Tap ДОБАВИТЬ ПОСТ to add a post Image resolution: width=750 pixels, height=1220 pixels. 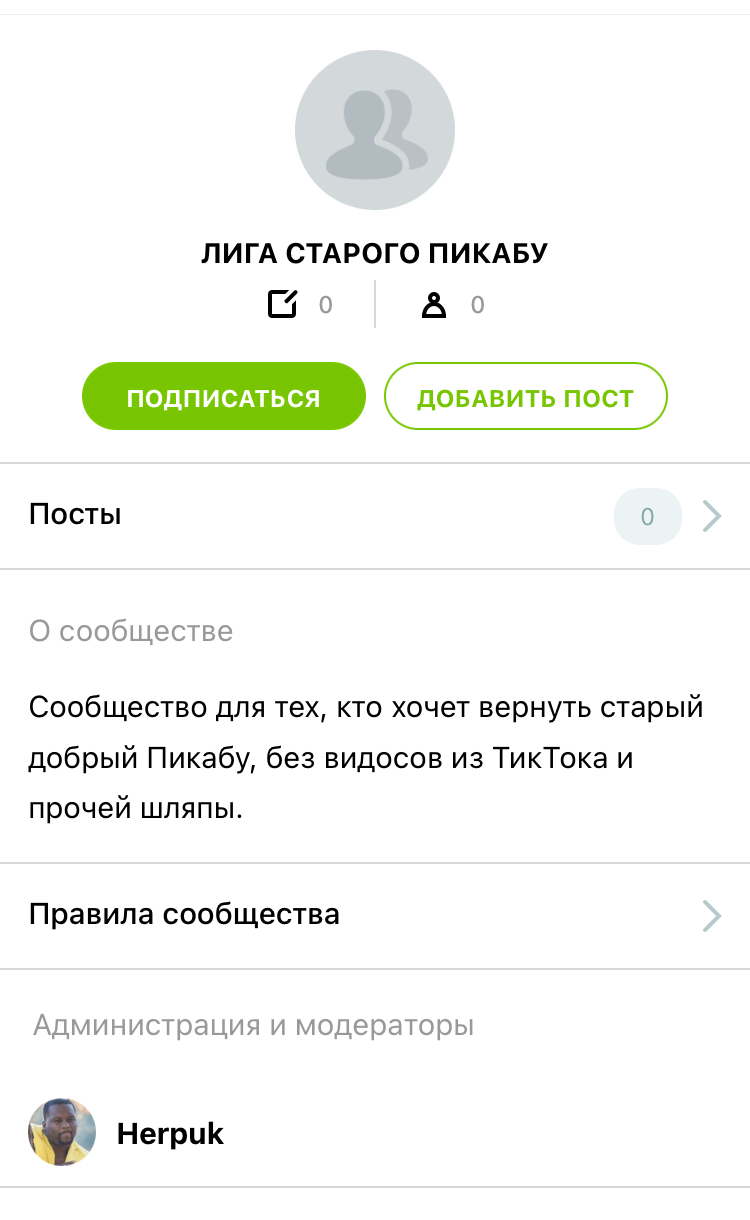[x=525, y=396]
